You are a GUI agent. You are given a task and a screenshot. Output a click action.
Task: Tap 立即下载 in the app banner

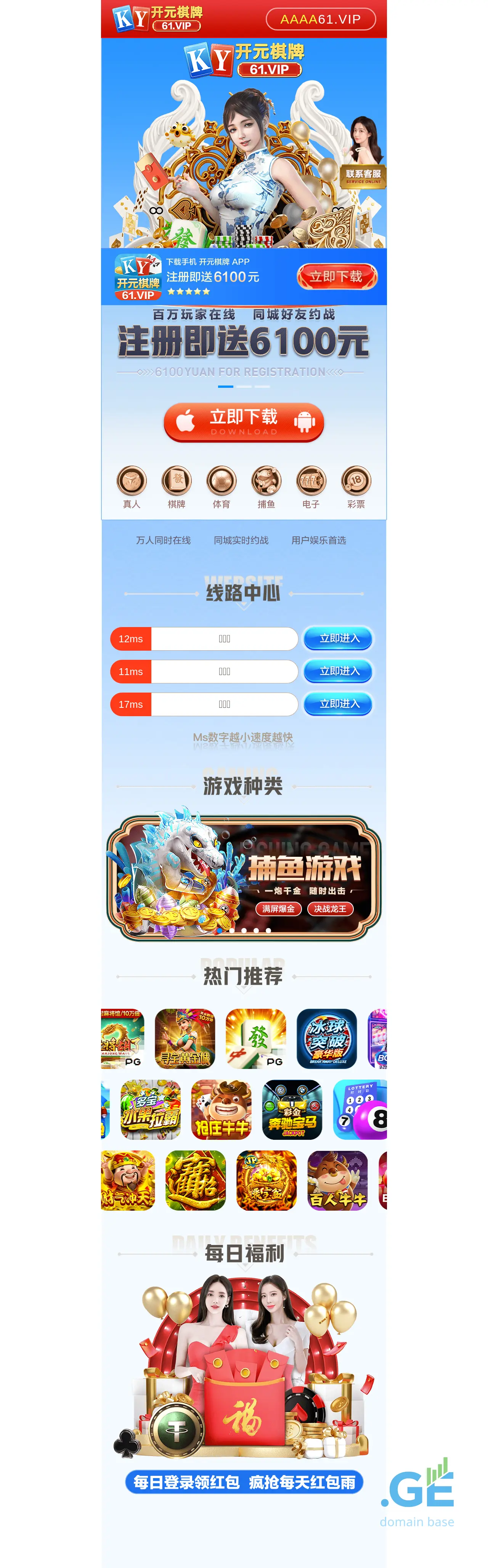pos(336,277)
